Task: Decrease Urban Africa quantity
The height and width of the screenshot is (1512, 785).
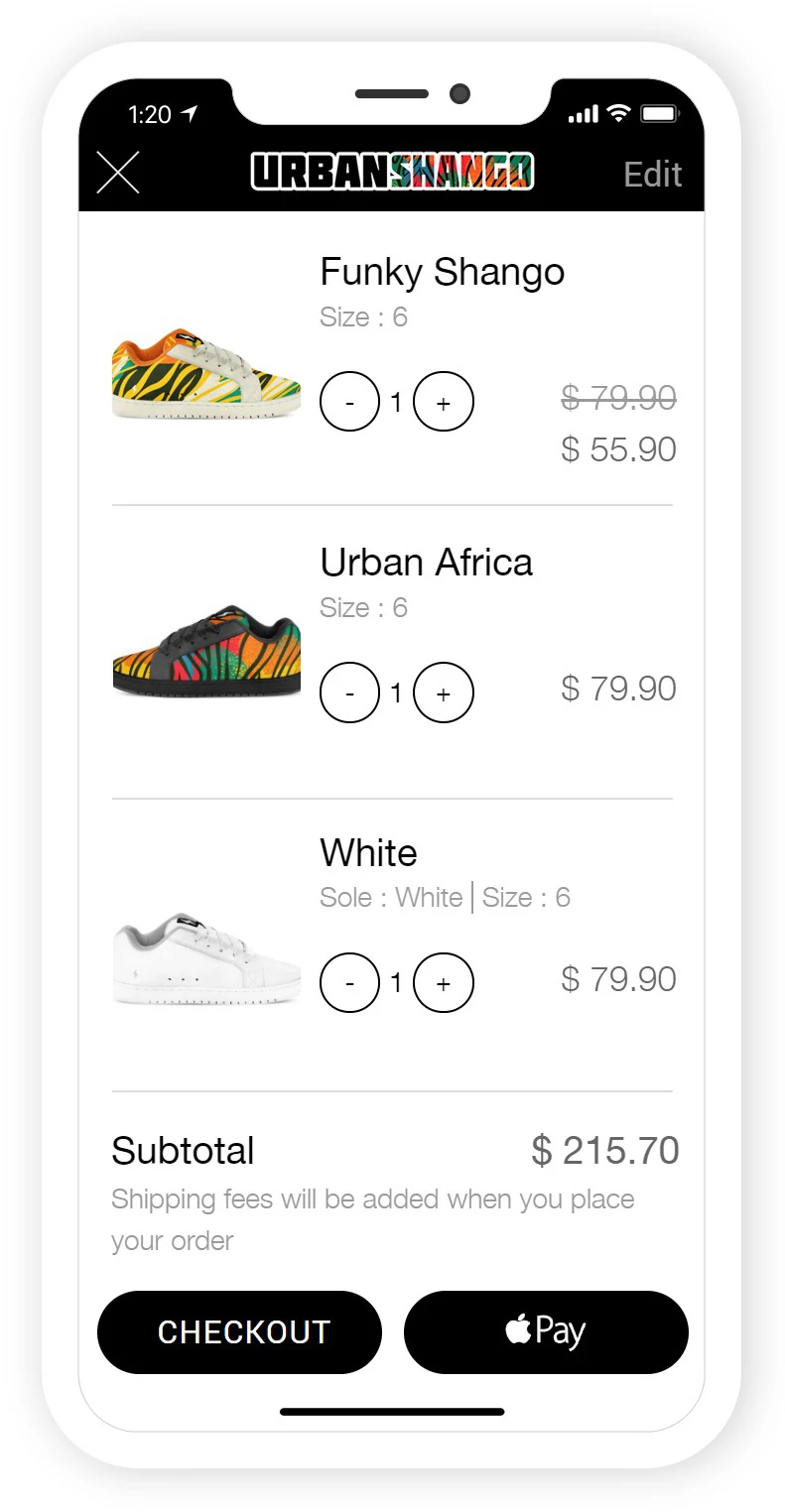Action: [349, 693]
